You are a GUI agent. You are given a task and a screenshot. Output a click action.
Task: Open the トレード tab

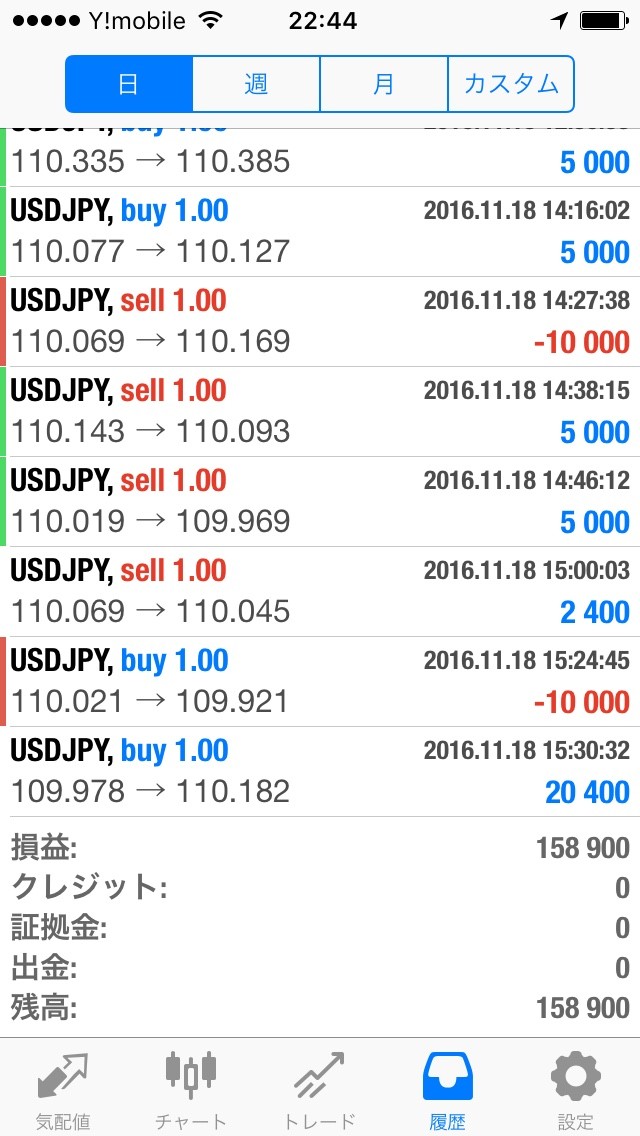319,1088
